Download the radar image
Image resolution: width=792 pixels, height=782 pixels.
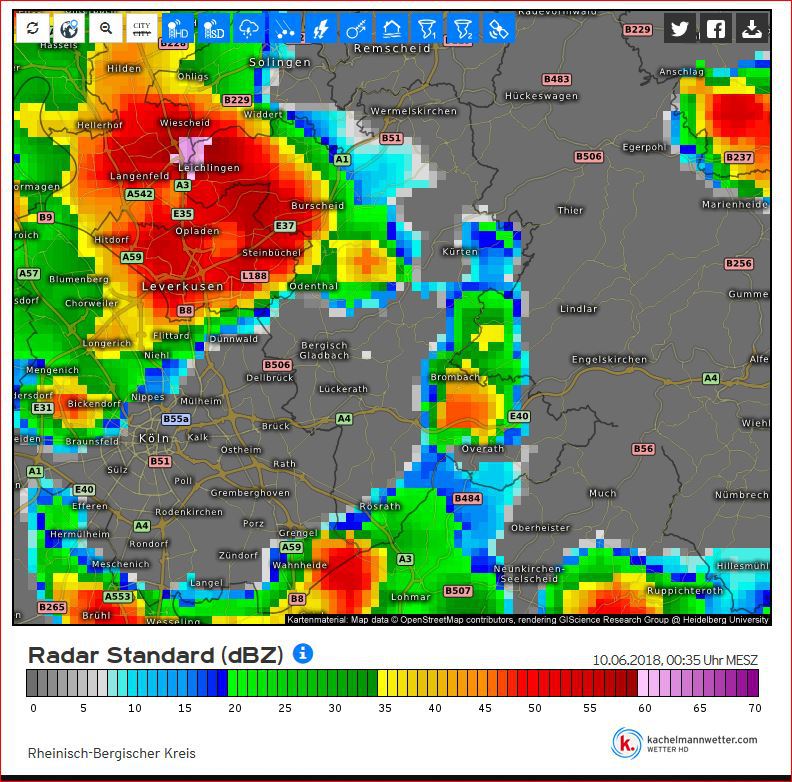(x=752, y=28)
